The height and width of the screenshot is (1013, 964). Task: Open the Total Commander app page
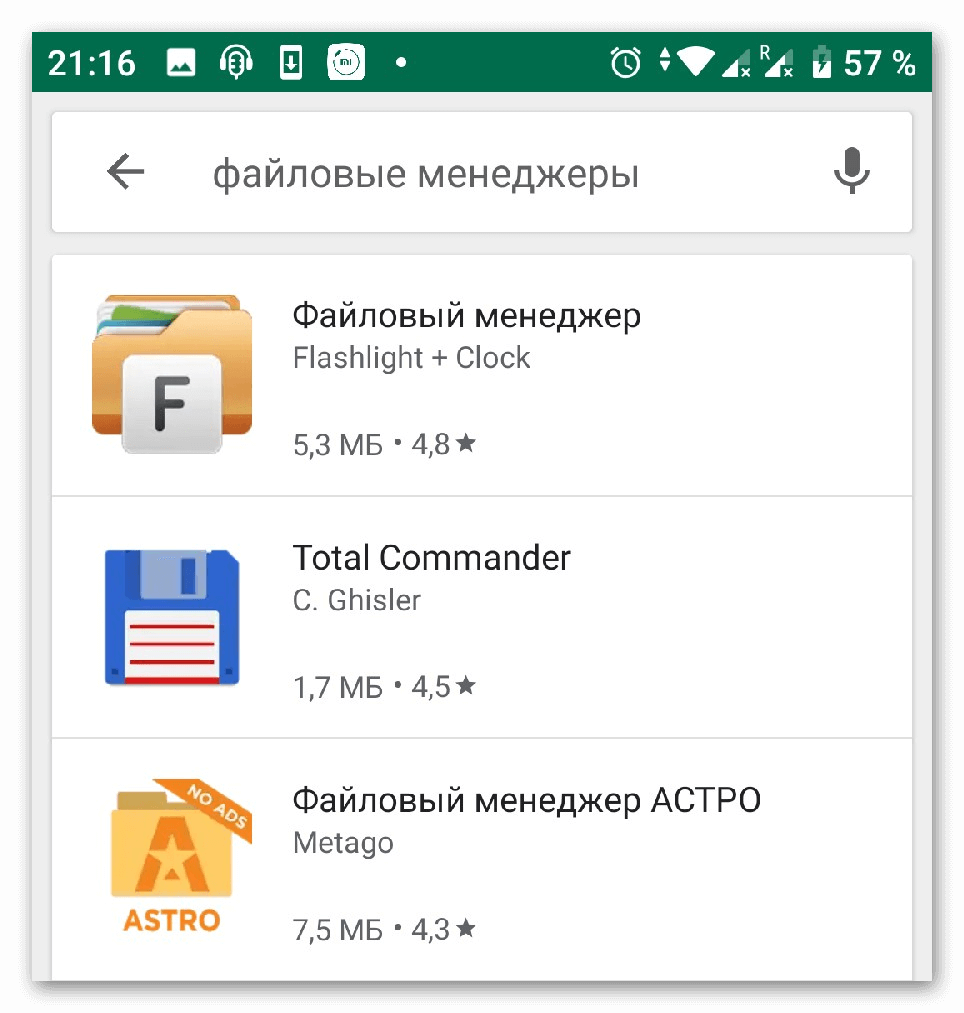[431, 558]
